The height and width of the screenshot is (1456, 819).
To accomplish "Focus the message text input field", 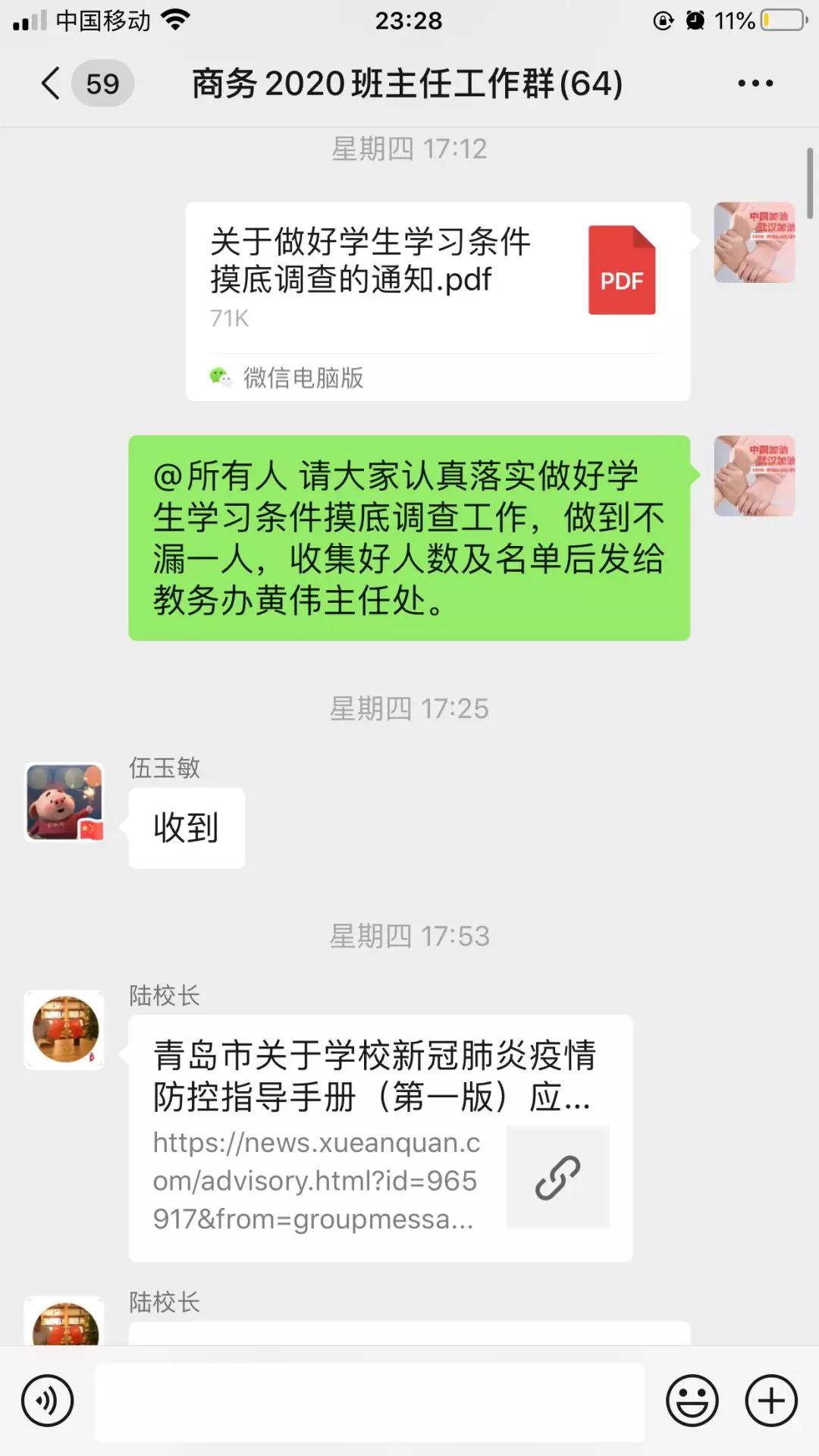I will [x=369, y=1401].
